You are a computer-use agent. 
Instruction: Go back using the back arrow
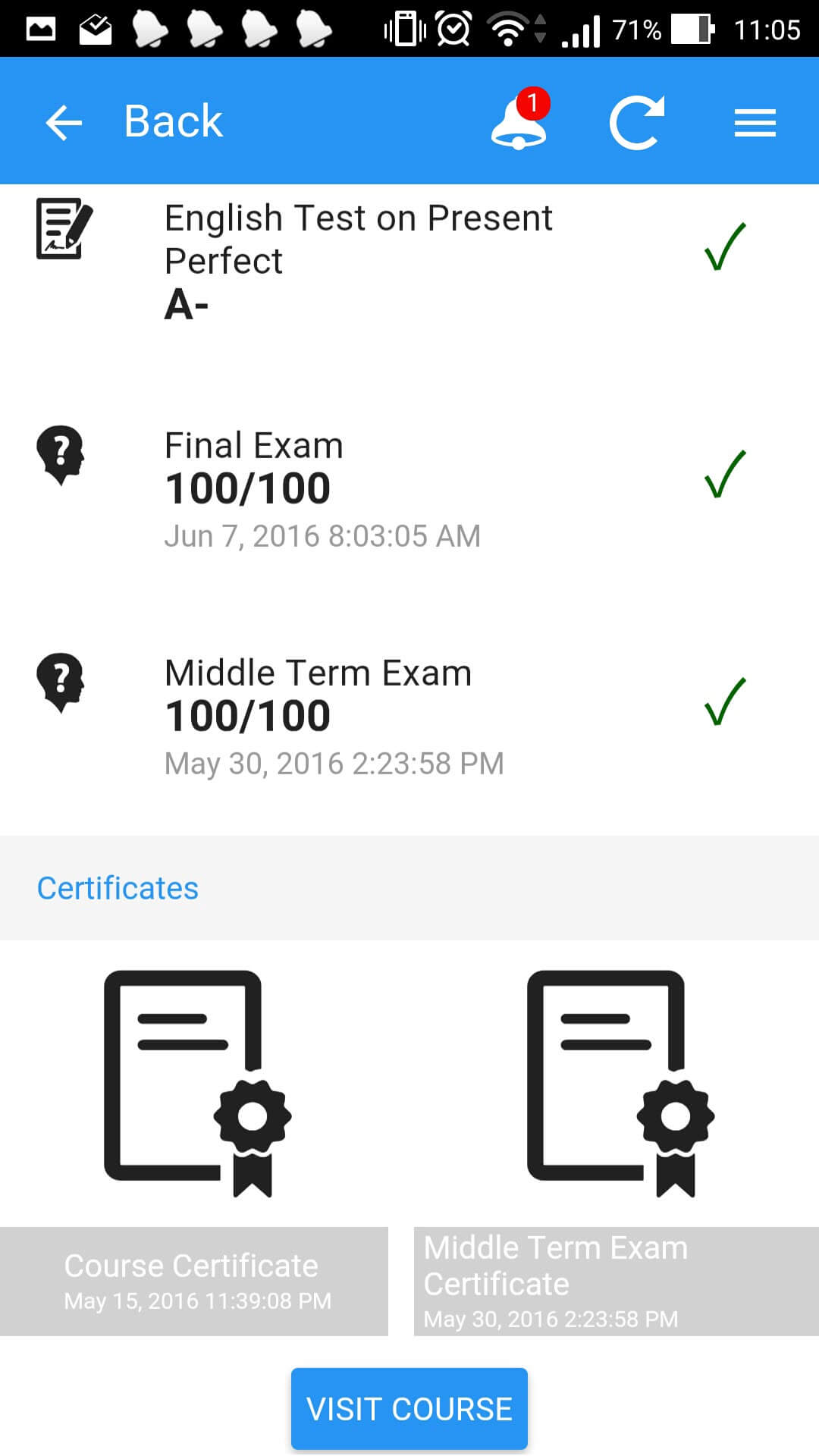click(x=64, y=122)
